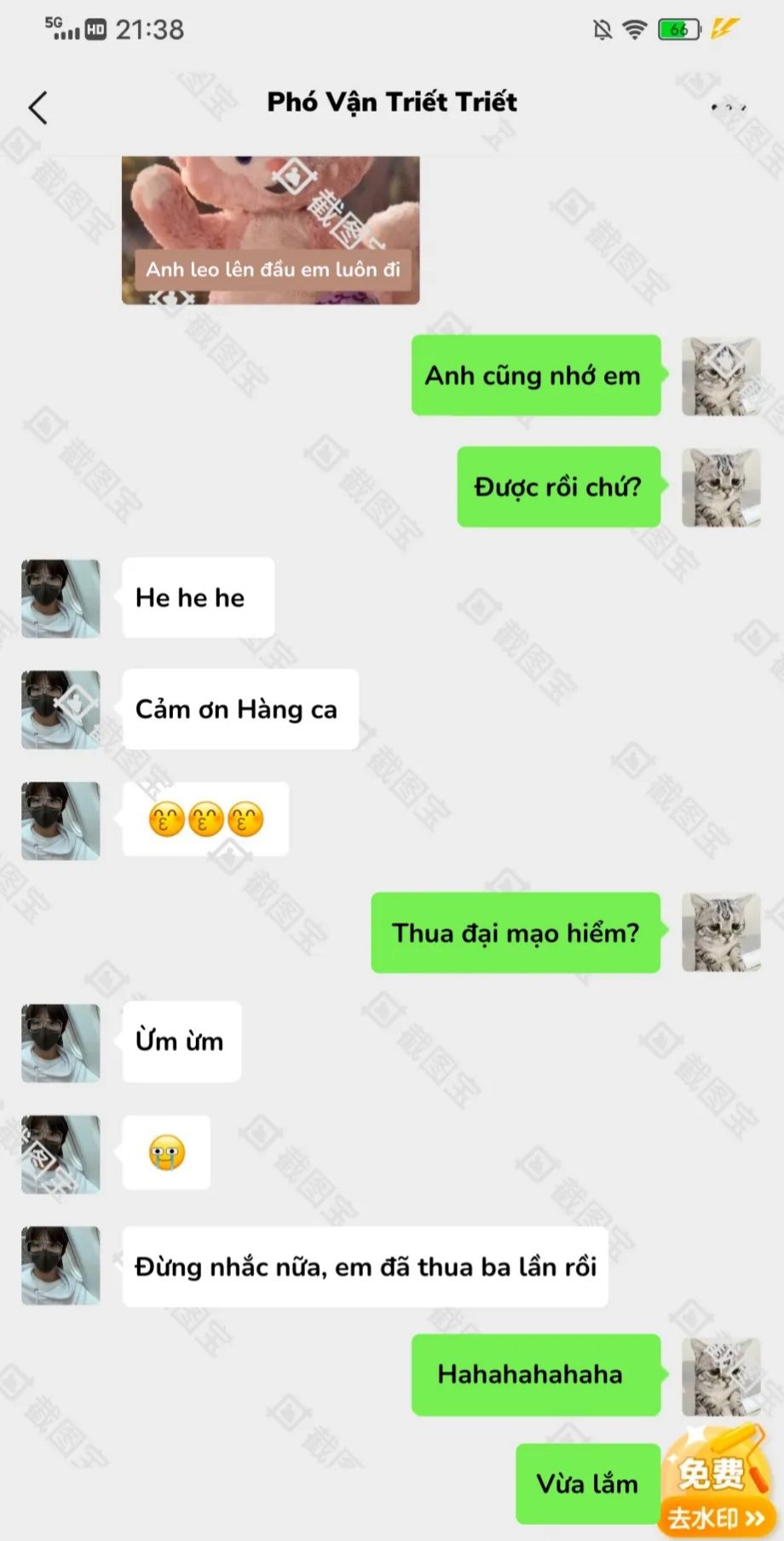Go back from Phó Vận Triết Triết chat
Viewport: 784px width, 1541px height.
(x=38, y=108)
